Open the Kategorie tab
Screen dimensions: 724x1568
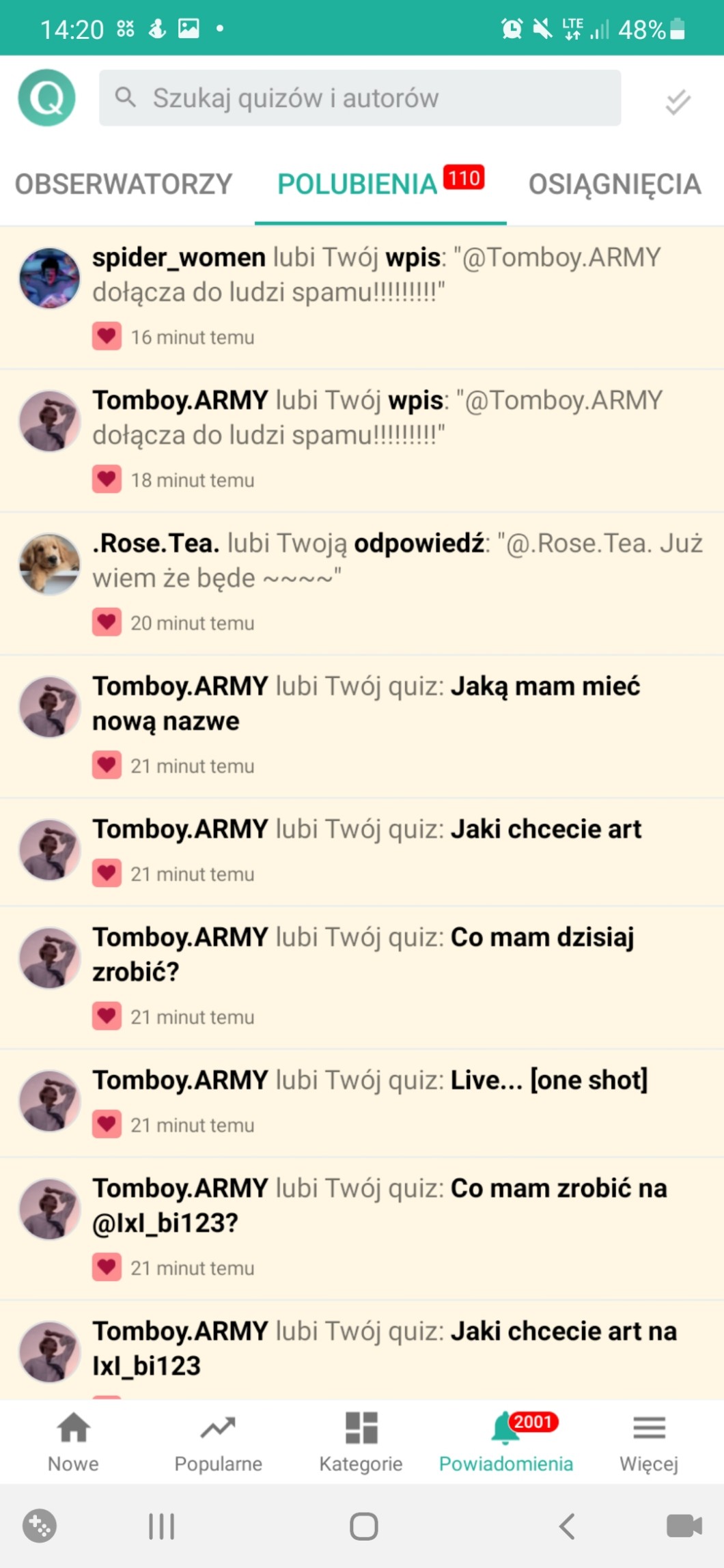(x=361, y=1442)
